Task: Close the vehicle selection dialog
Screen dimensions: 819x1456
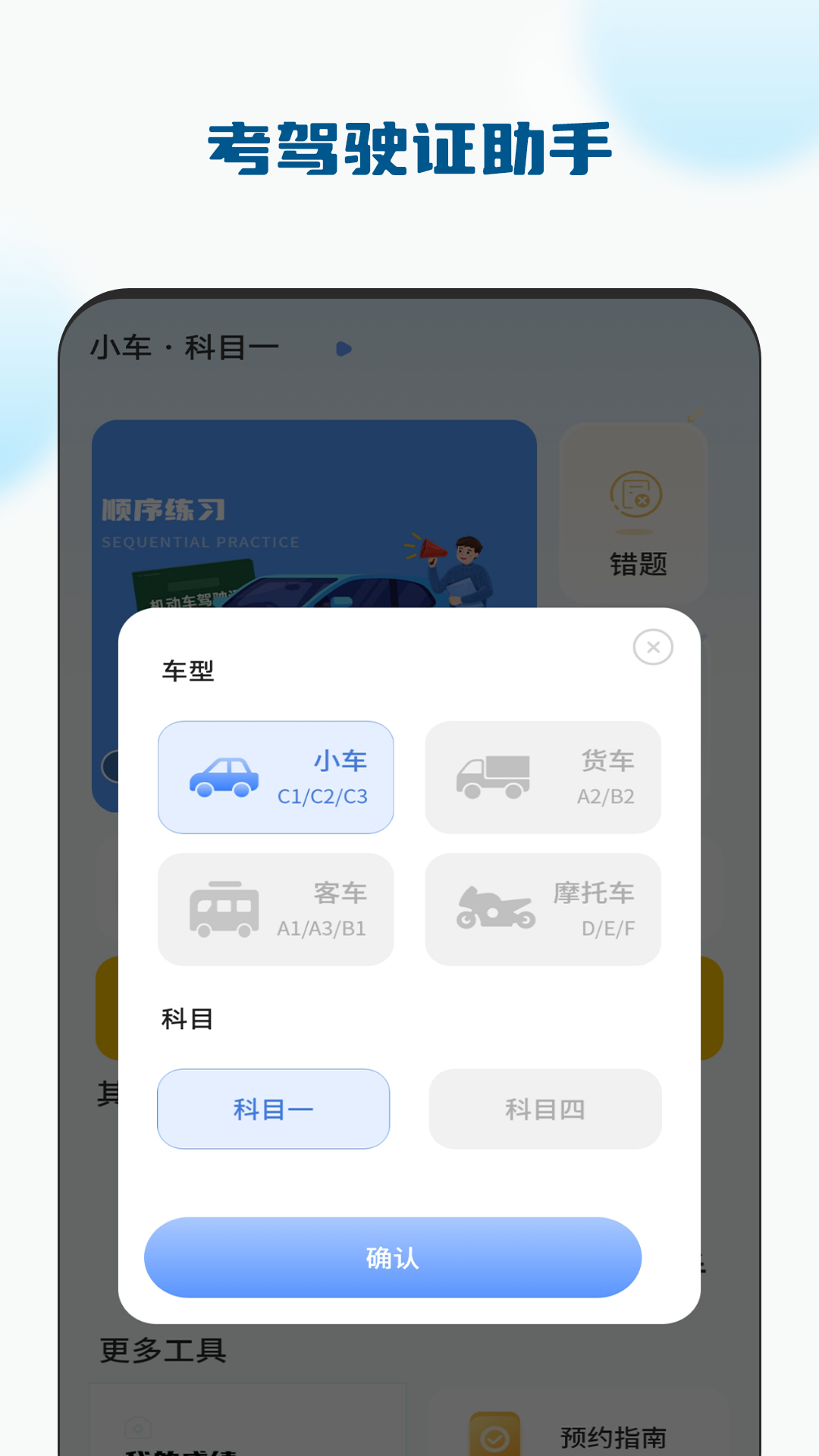Action: point(654,646)
